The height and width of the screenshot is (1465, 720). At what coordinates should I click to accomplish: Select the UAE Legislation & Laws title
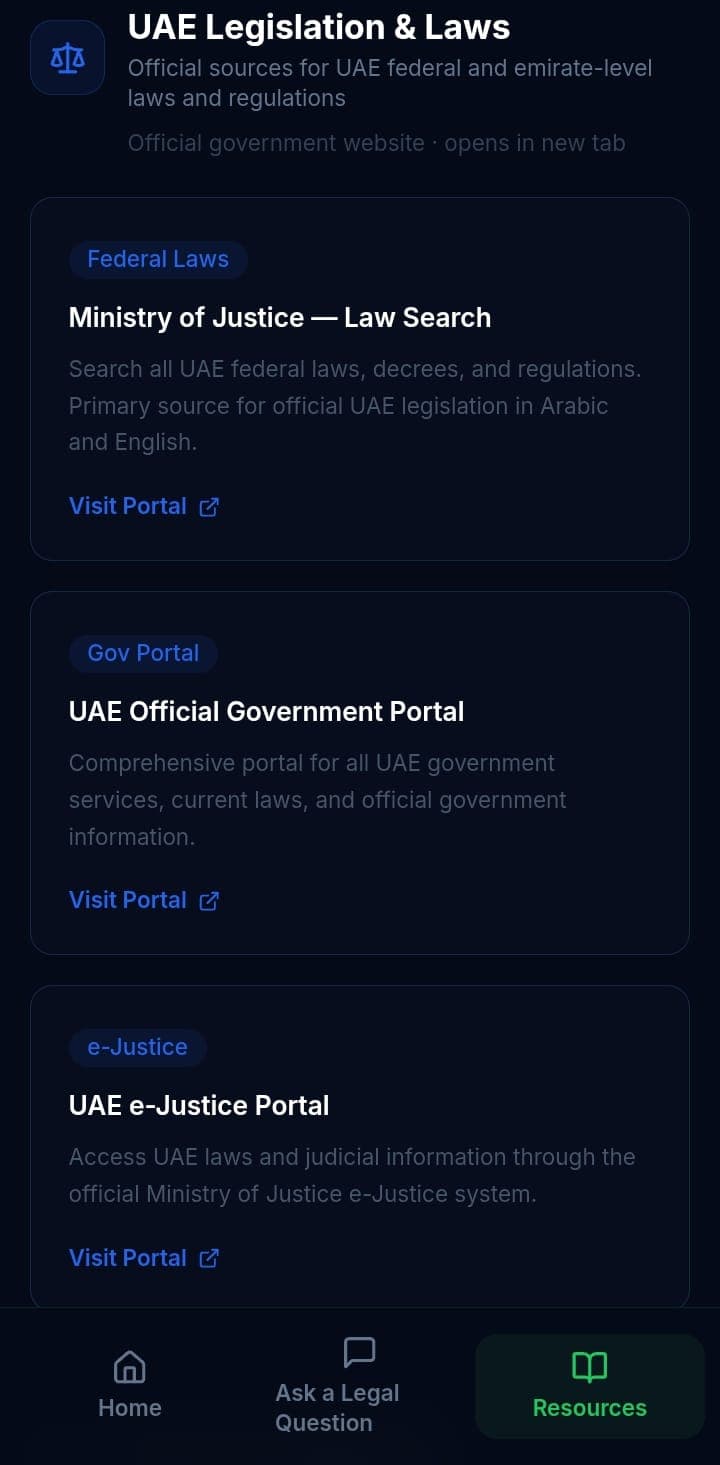[x=319, y=27]
